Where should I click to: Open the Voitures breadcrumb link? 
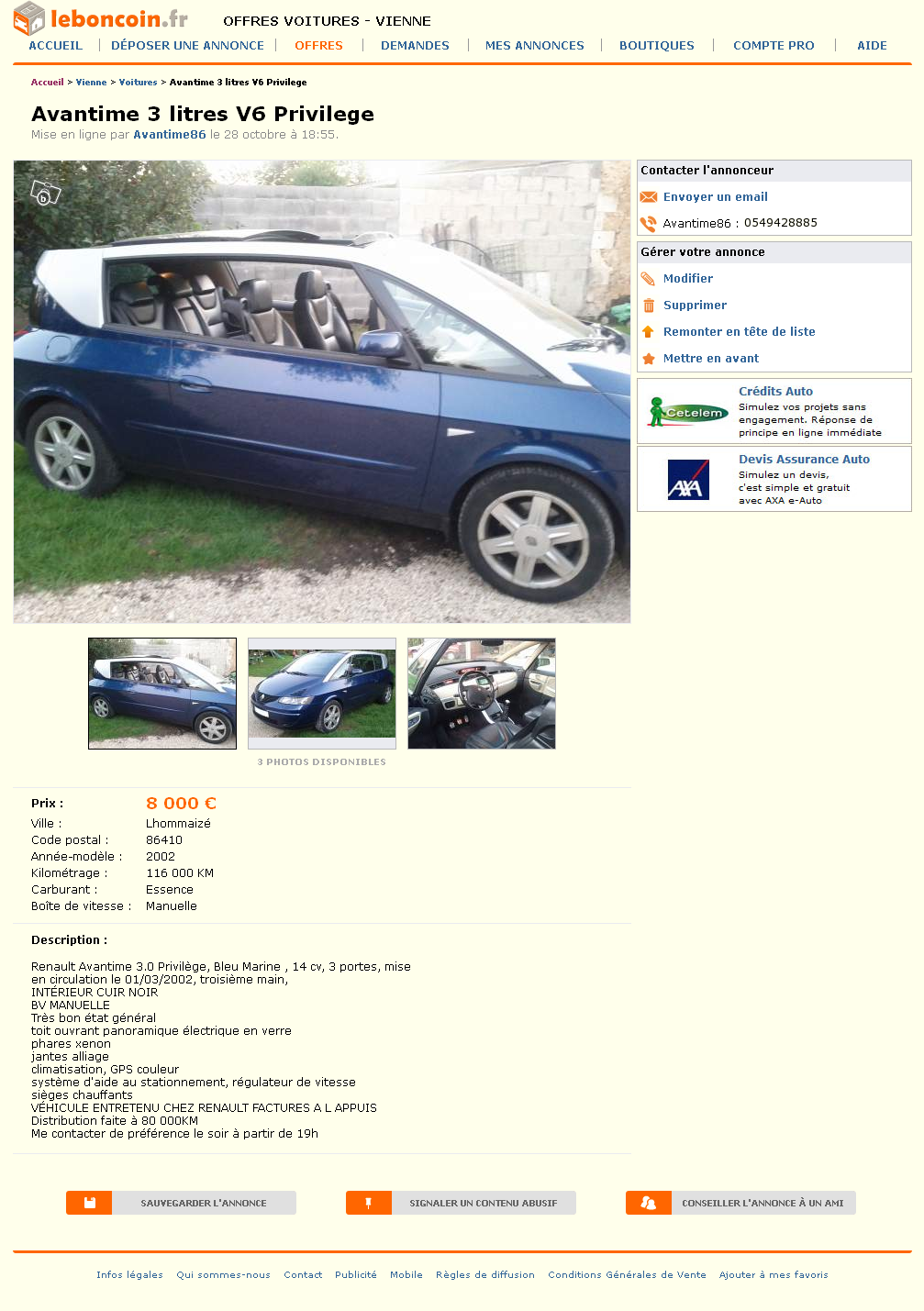pyautogui.click(x=138, y=83)
